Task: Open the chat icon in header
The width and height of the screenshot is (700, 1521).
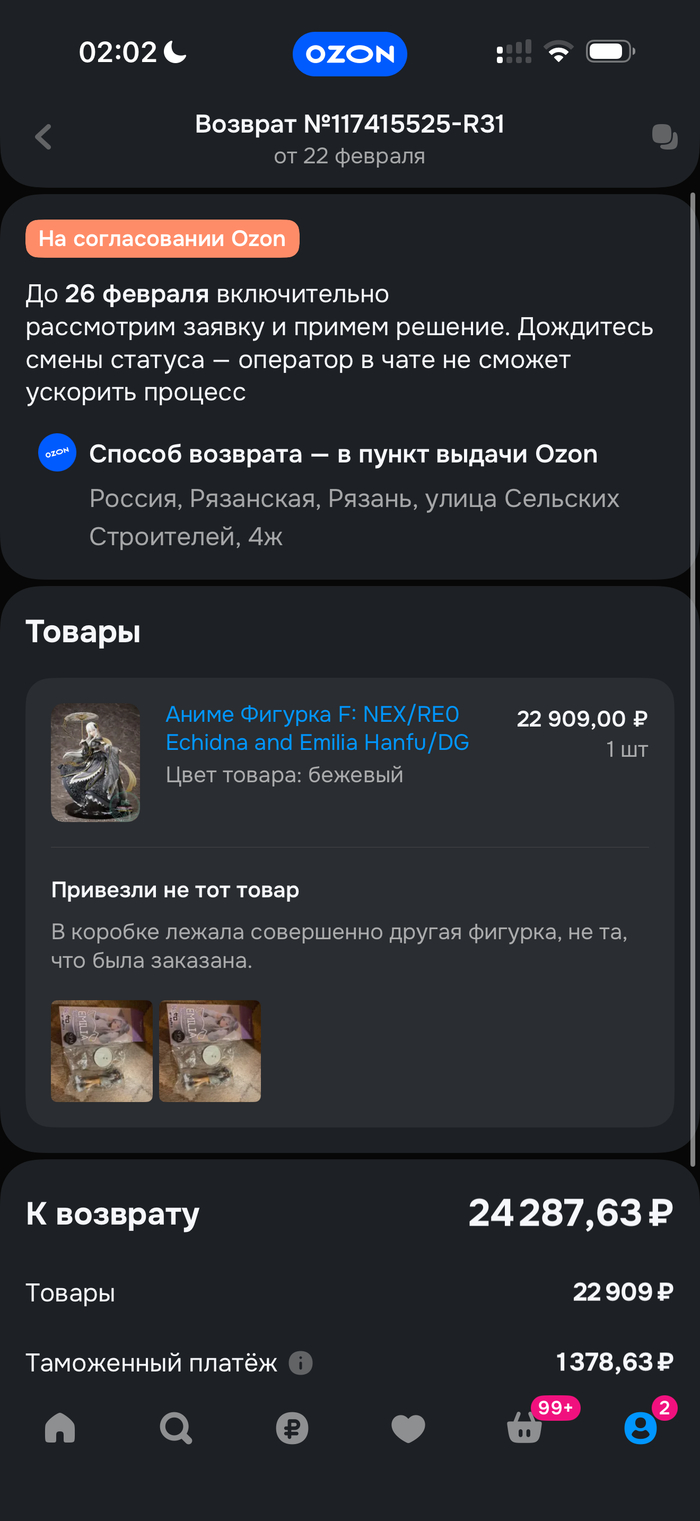Action: (x=664, y=137)
